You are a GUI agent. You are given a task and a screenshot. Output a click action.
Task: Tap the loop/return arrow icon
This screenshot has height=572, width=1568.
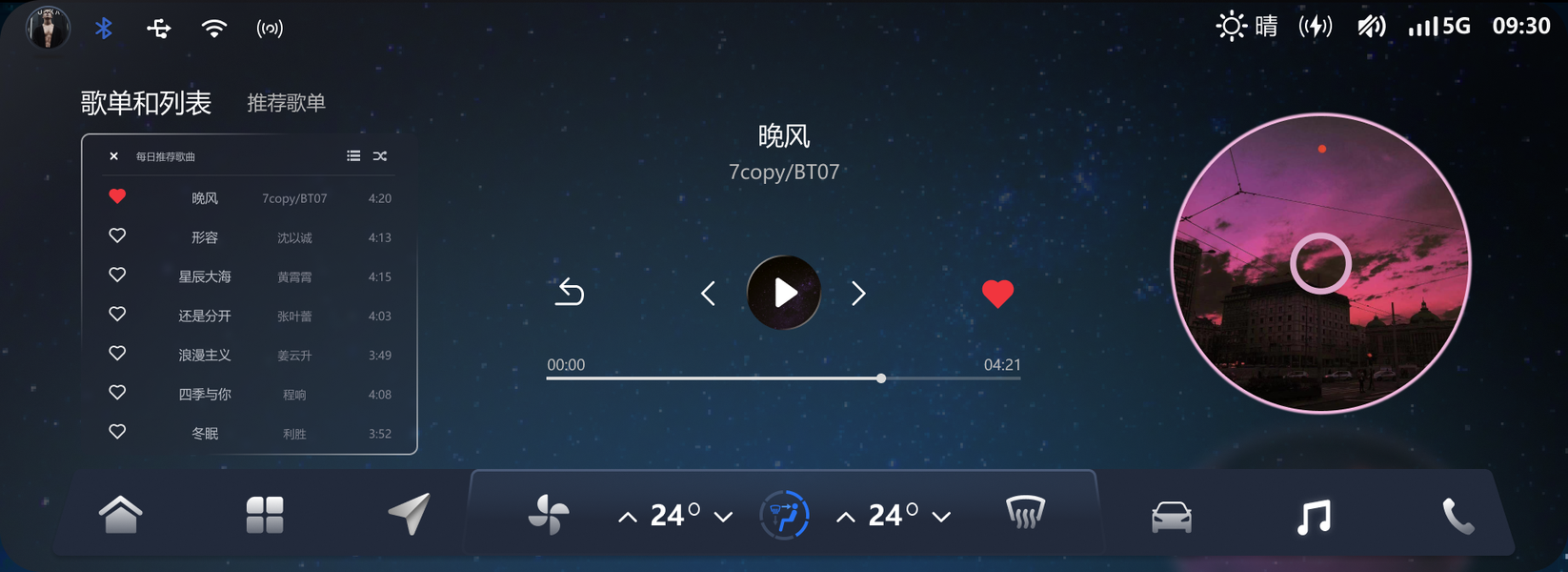(570, 292)
